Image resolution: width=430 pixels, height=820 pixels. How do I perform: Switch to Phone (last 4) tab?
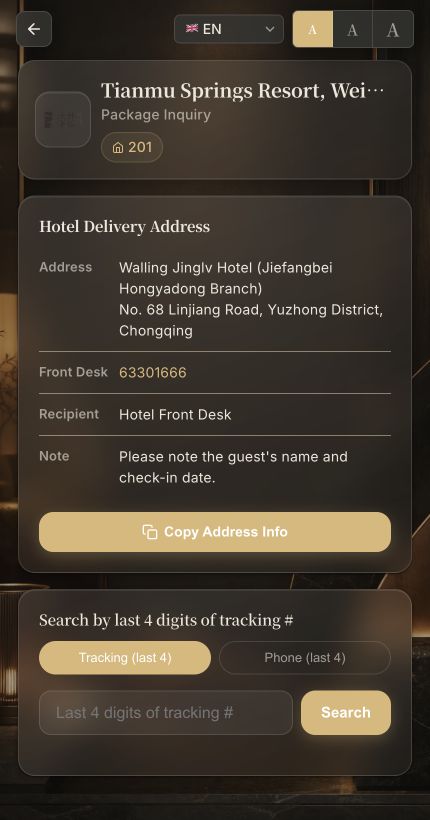[x=305, y=657]
